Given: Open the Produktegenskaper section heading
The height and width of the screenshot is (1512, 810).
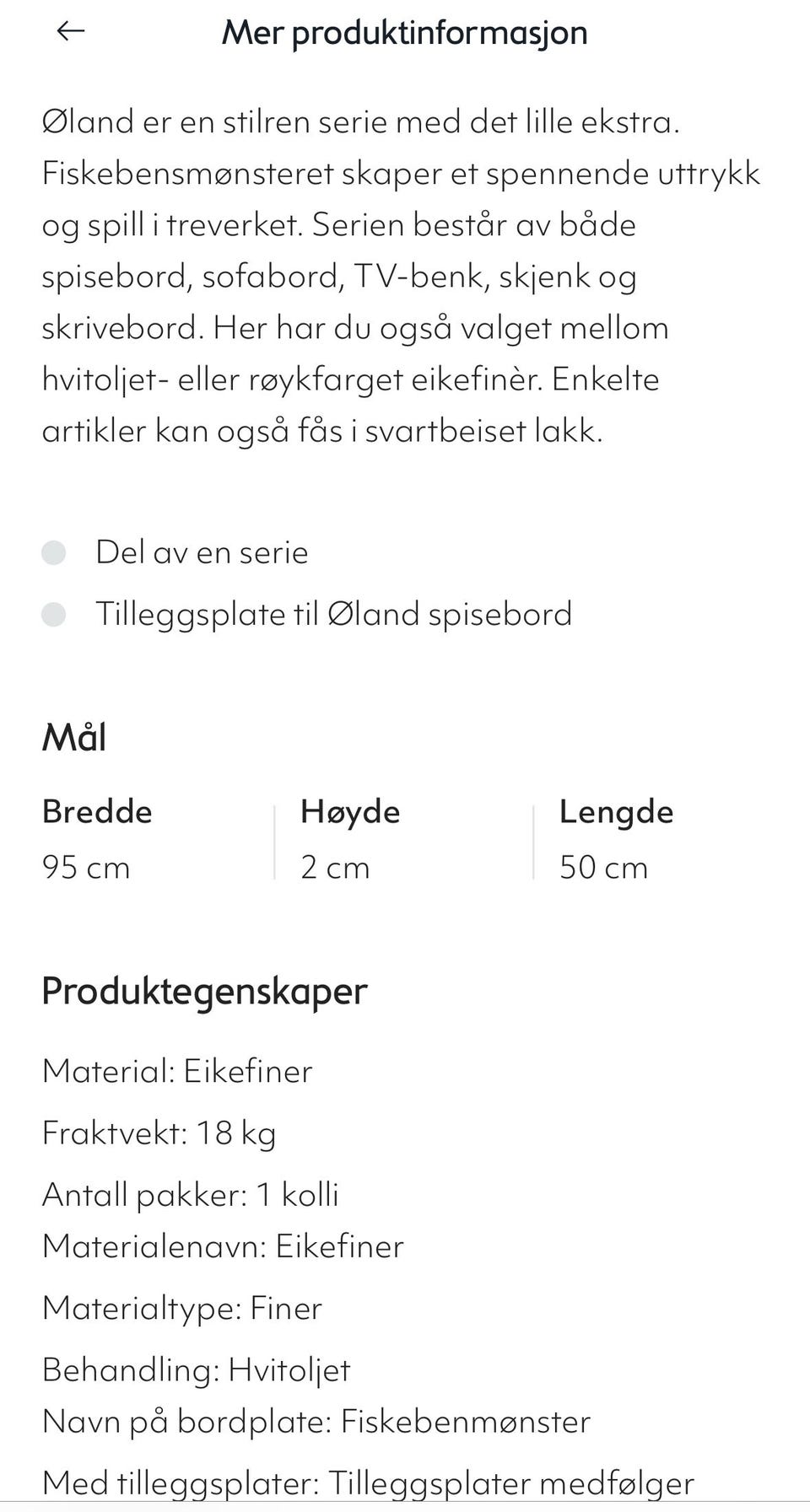Looking at the screenshot, I should (x=202, y=992).
